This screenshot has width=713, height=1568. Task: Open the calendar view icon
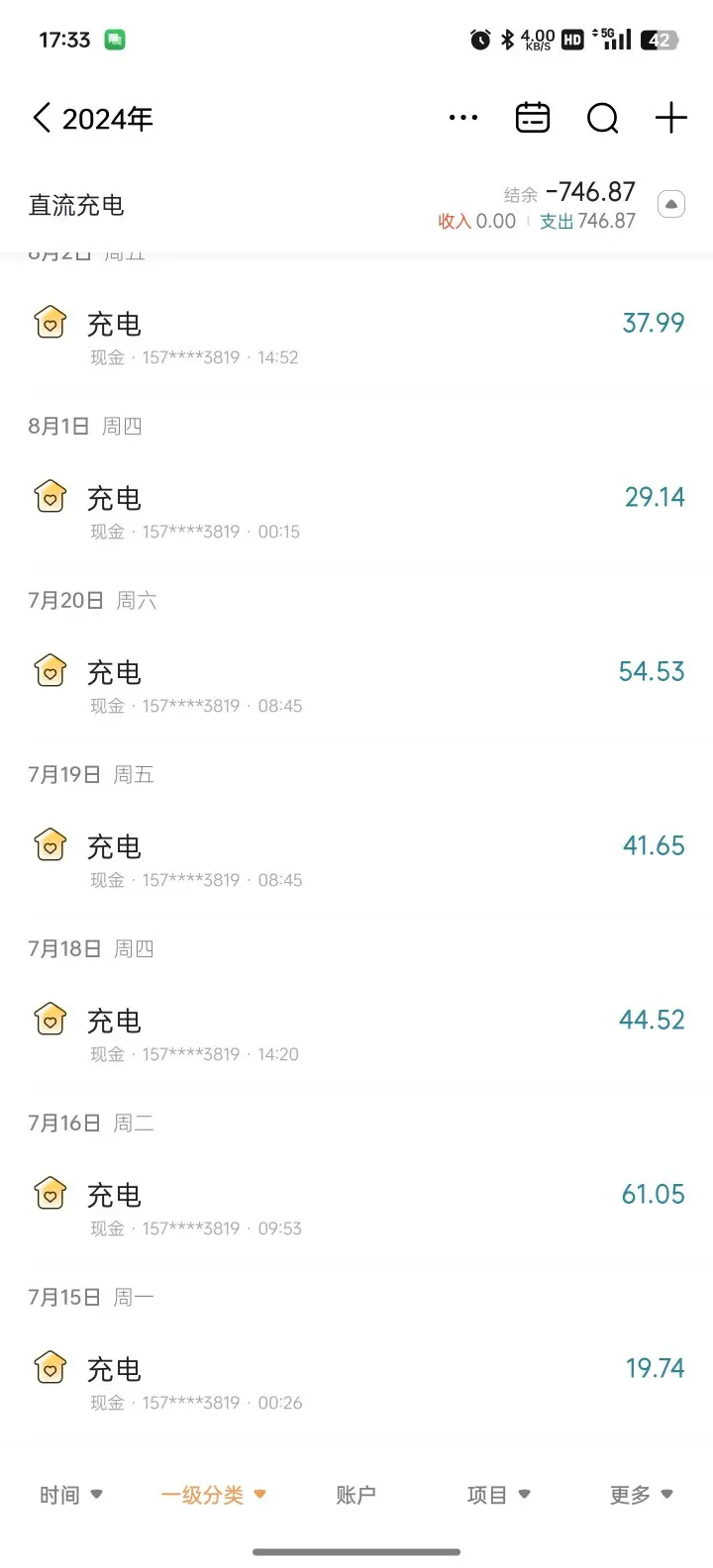tap(533, 118)
